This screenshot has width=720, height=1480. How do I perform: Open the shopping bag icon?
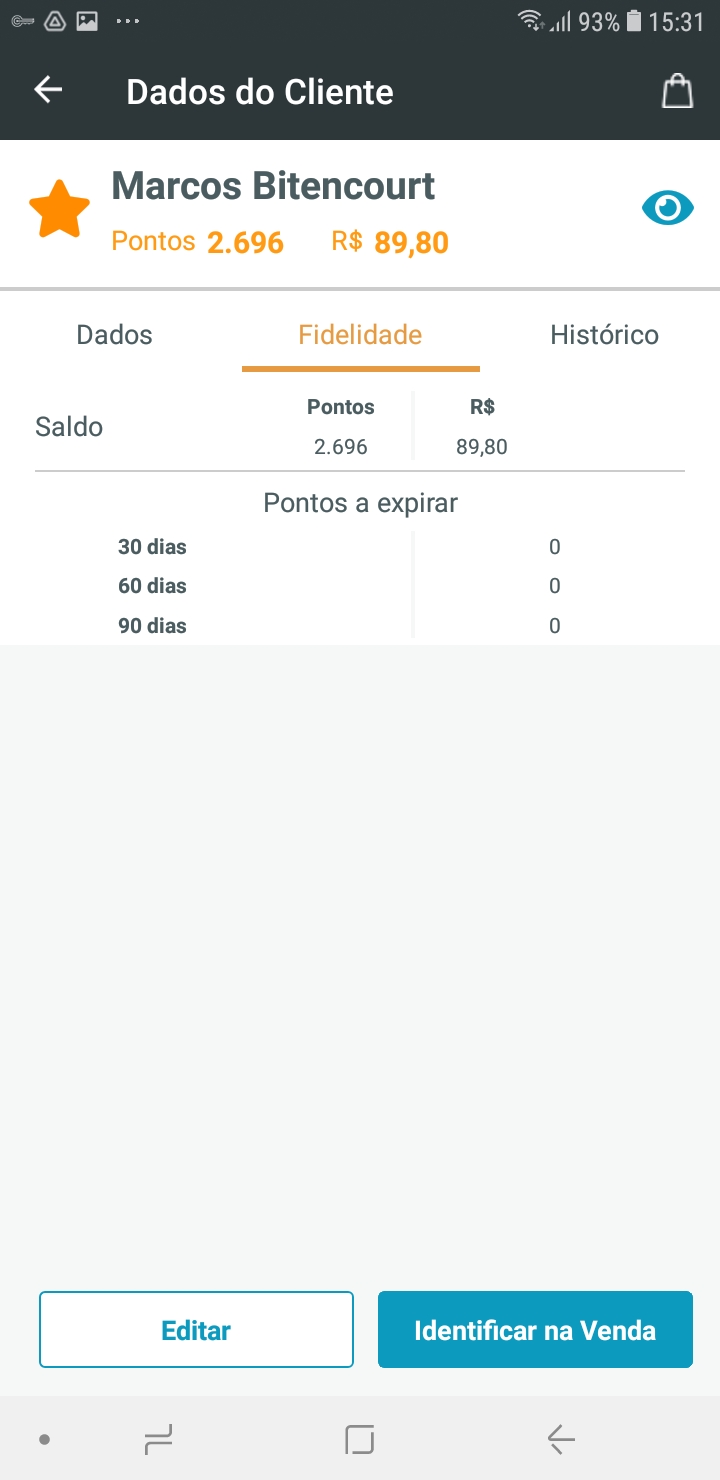pos(677,91)
